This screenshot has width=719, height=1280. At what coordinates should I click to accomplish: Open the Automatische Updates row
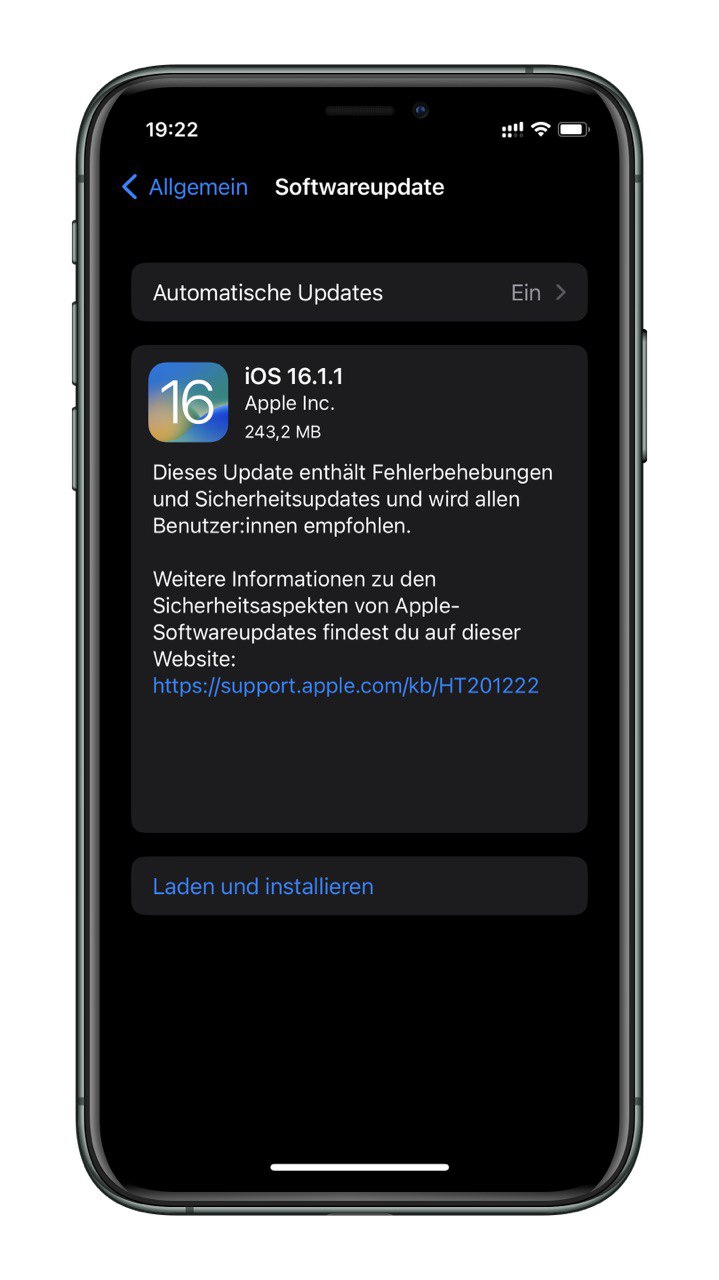coord(359,293)
